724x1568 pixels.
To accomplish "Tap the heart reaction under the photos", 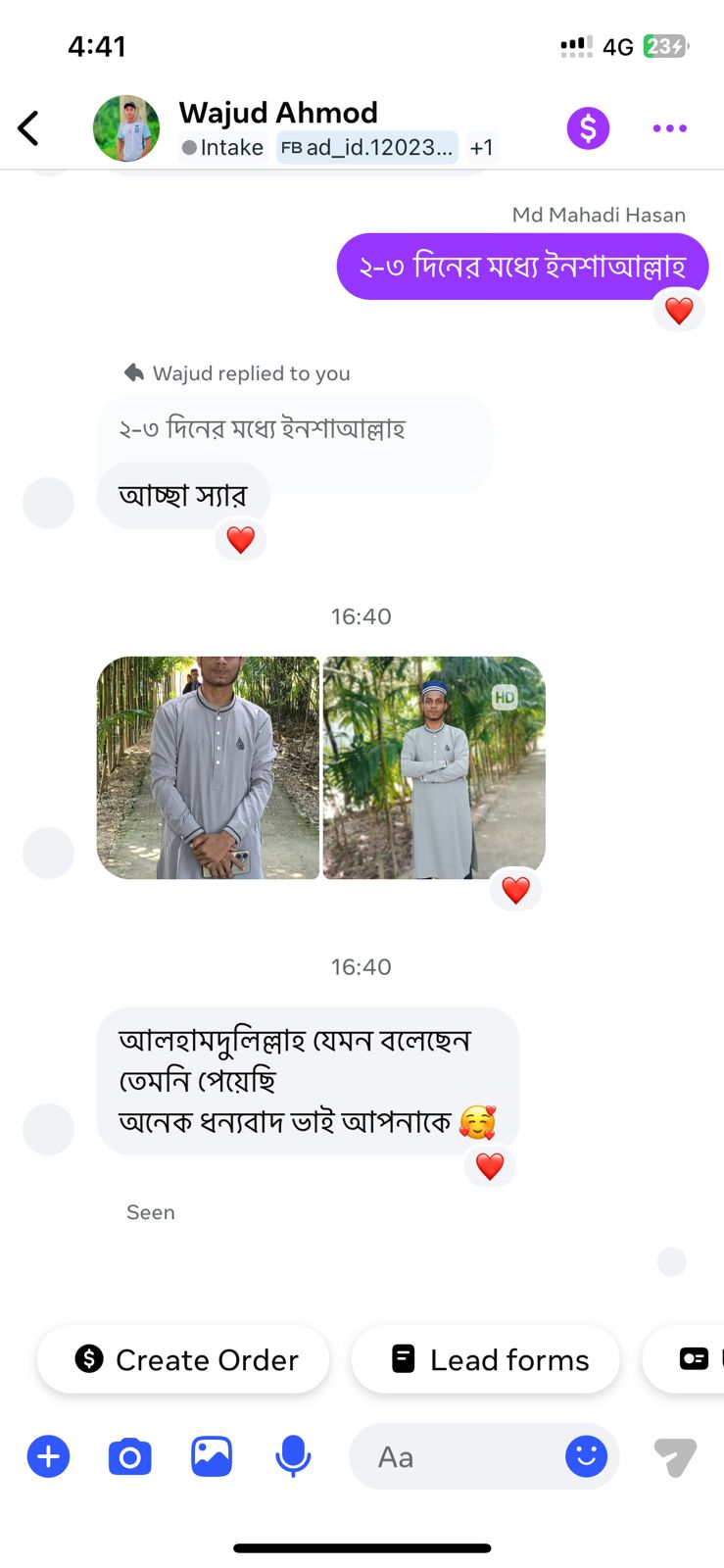I will pyautogui.click(x=515, y=890).
